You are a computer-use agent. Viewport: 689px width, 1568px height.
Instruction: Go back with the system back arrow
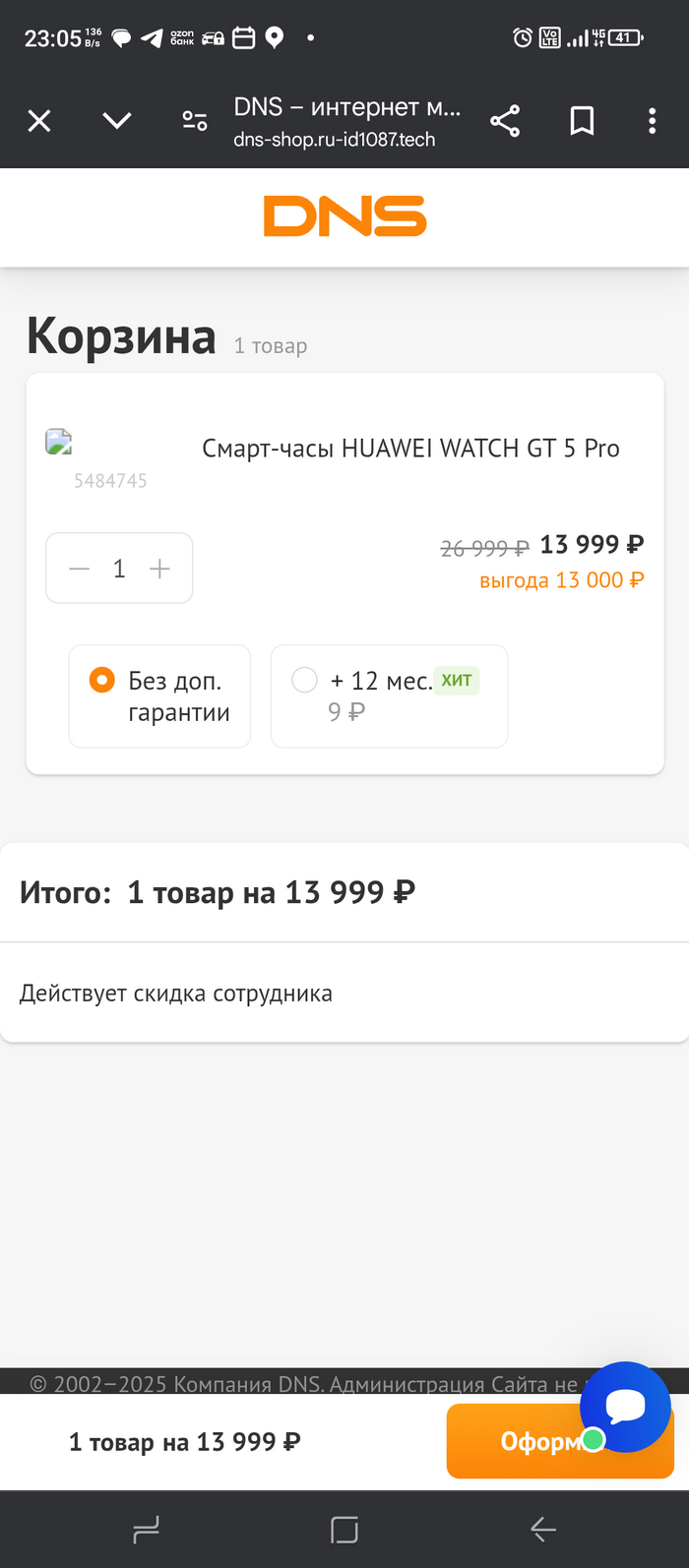pyautogui.click(x=543, y=1529)
